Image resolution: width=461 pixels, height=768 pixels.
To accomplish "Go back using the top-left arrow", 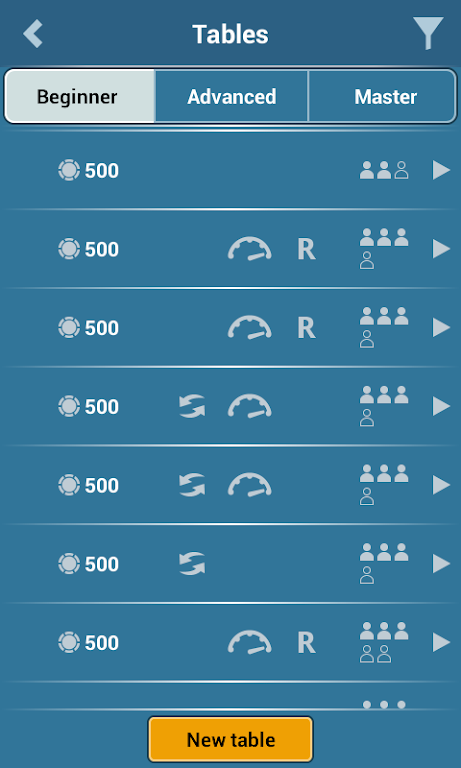I will click(x=33, y=34).
